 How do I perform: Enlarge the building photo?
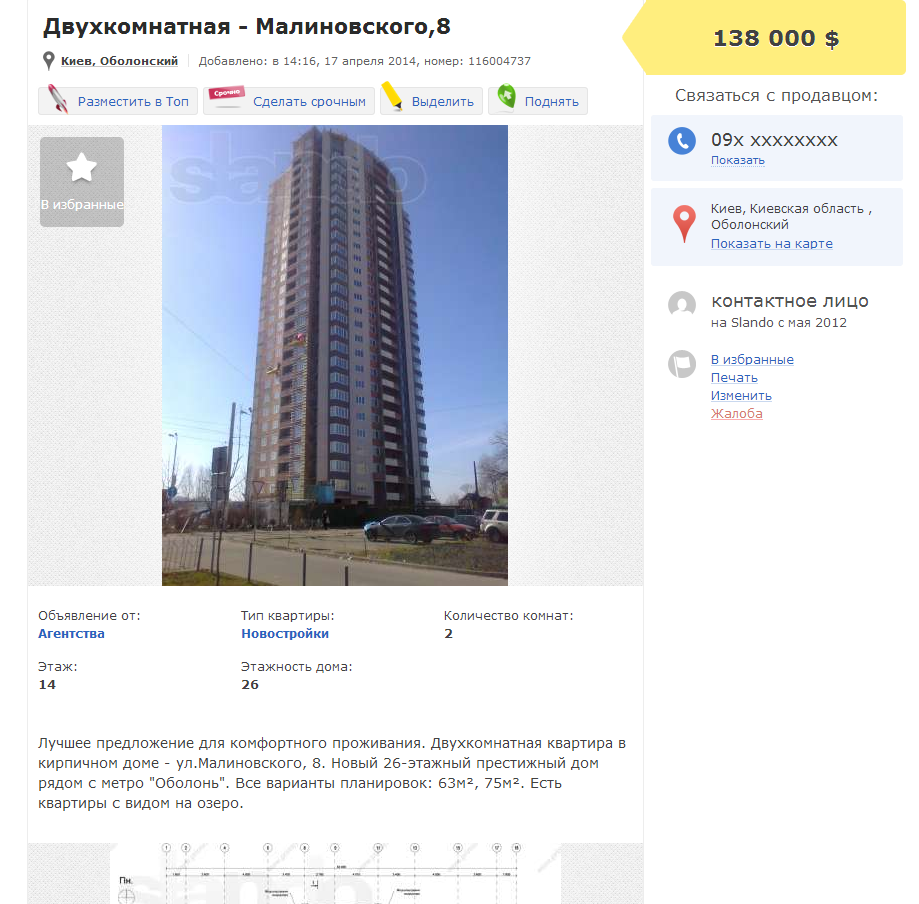(335, 355)
